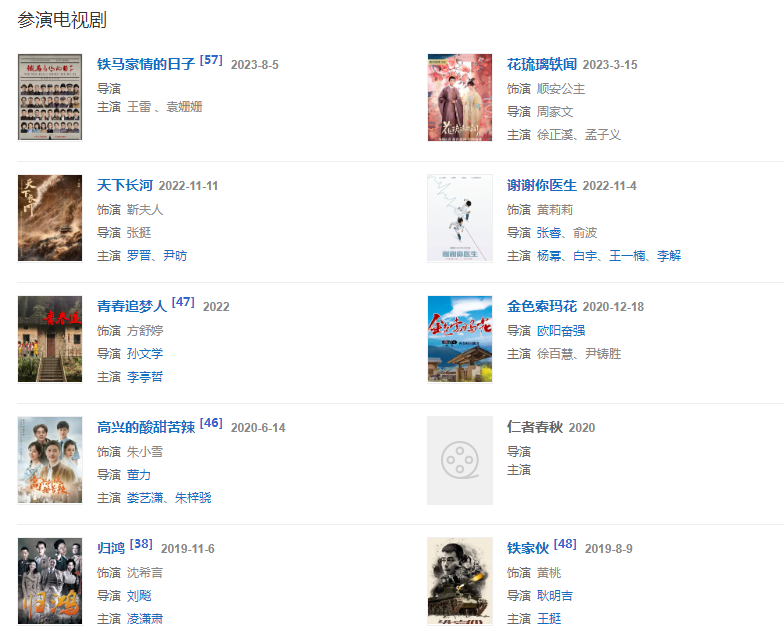Tap the 天下长河 poster thumbnail

coord(50,218)
